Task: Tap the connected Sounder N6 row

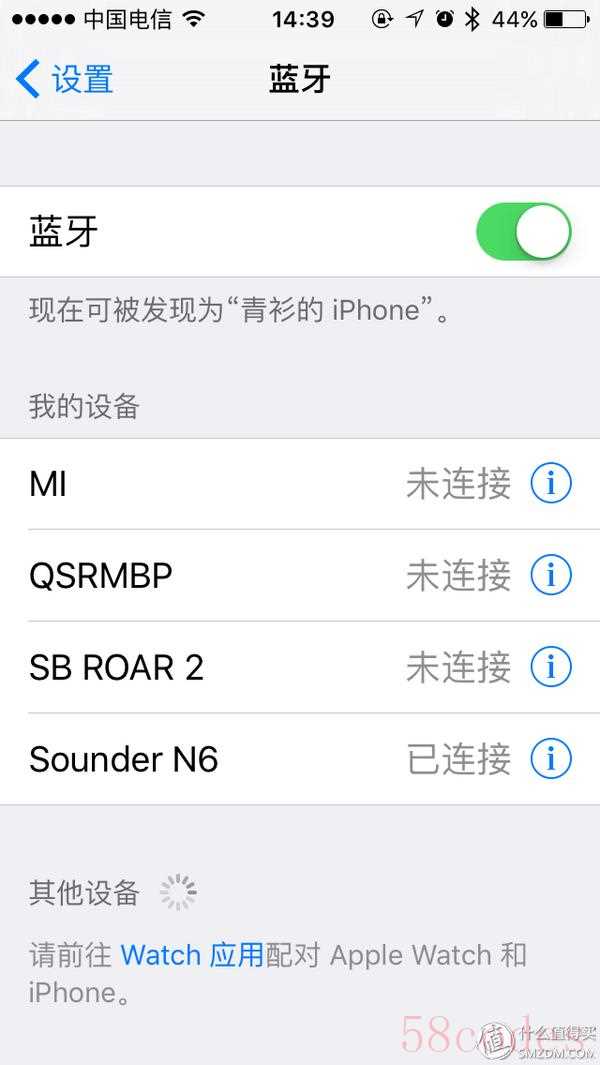Action: (x=300, y=759)
